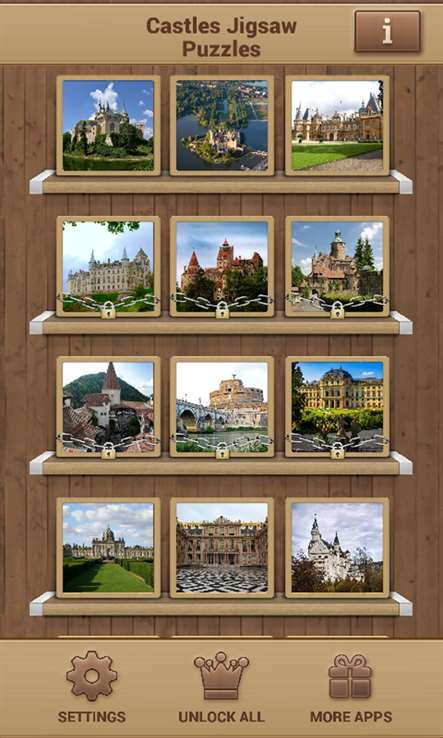Viewport: 443px width, 738px height.
Task: Tap the locked red-roofed castle puzzle
Action: (222, 266)
